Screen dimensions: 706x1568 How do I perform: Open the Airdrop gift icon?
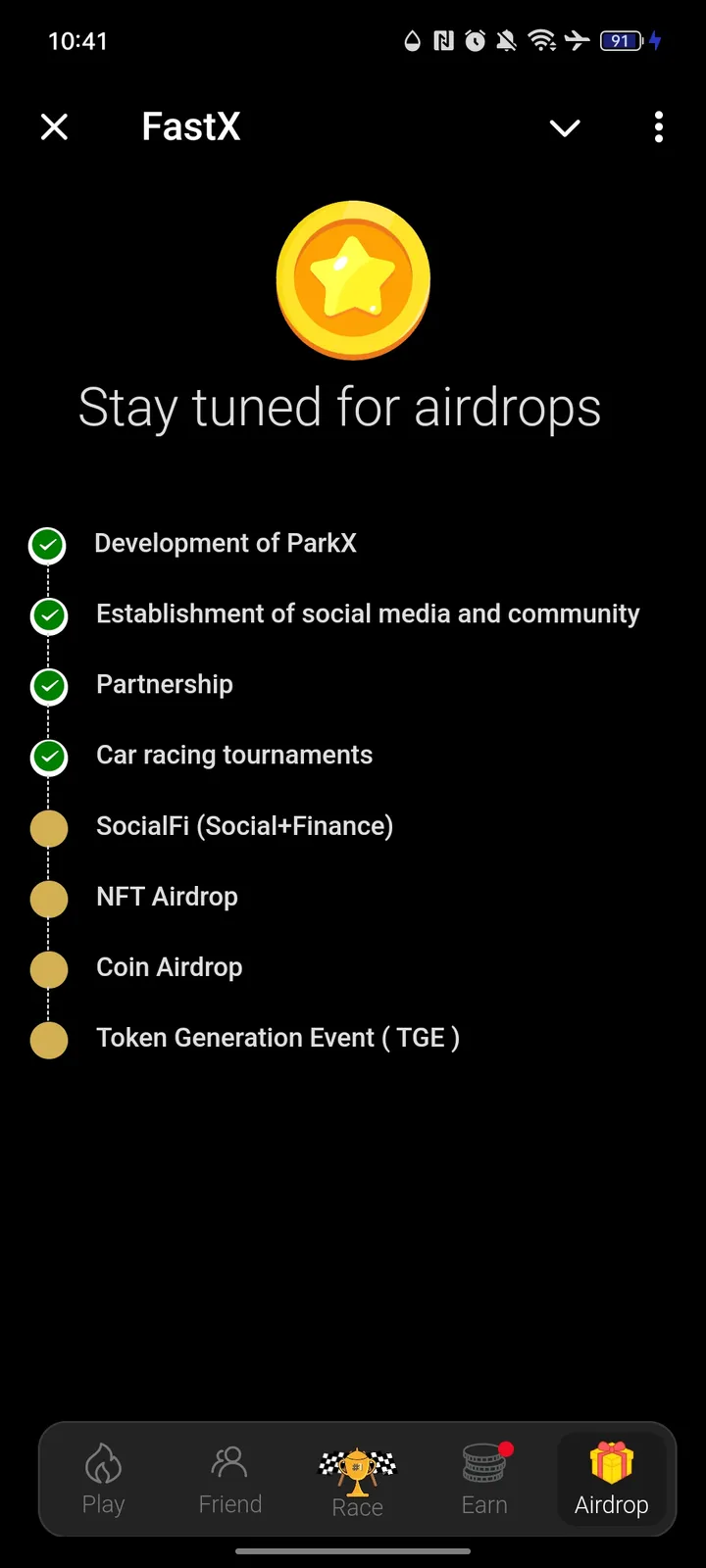tap(611, 1462)
